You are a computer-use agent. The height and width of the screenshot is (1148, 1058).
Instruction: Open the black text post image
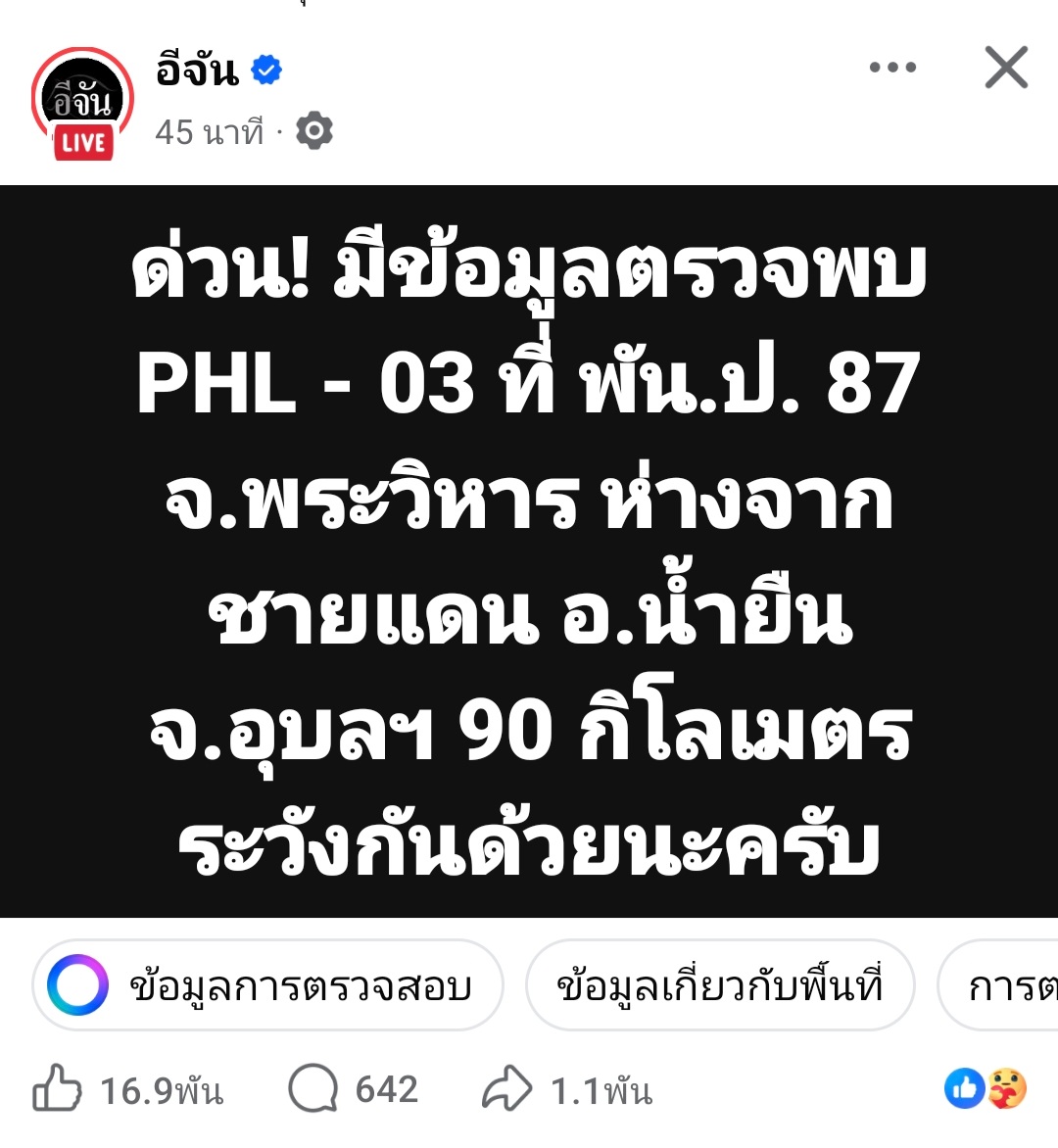click(x=529, y=550)
